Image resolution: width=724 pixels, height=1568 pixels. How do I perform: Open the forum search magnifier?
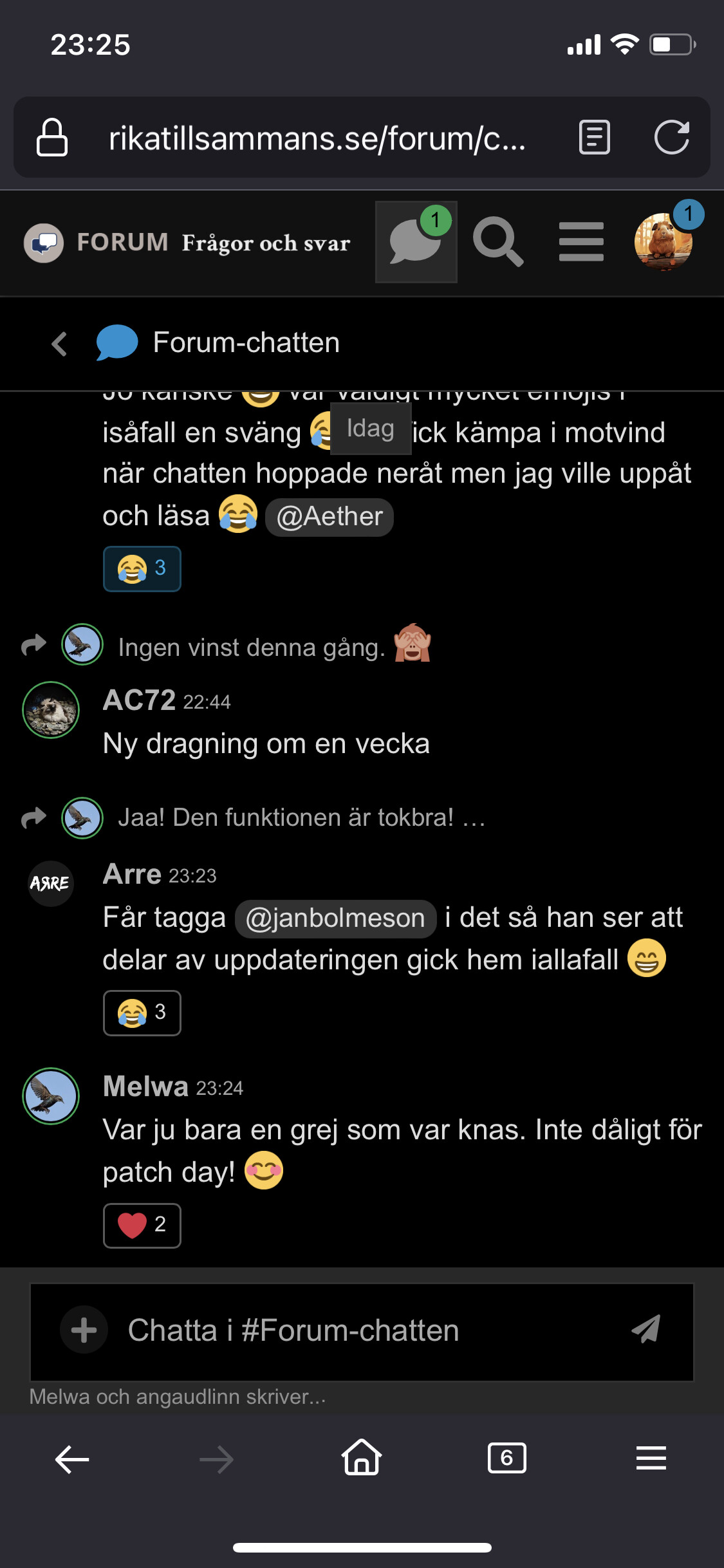tap(497, 242)
